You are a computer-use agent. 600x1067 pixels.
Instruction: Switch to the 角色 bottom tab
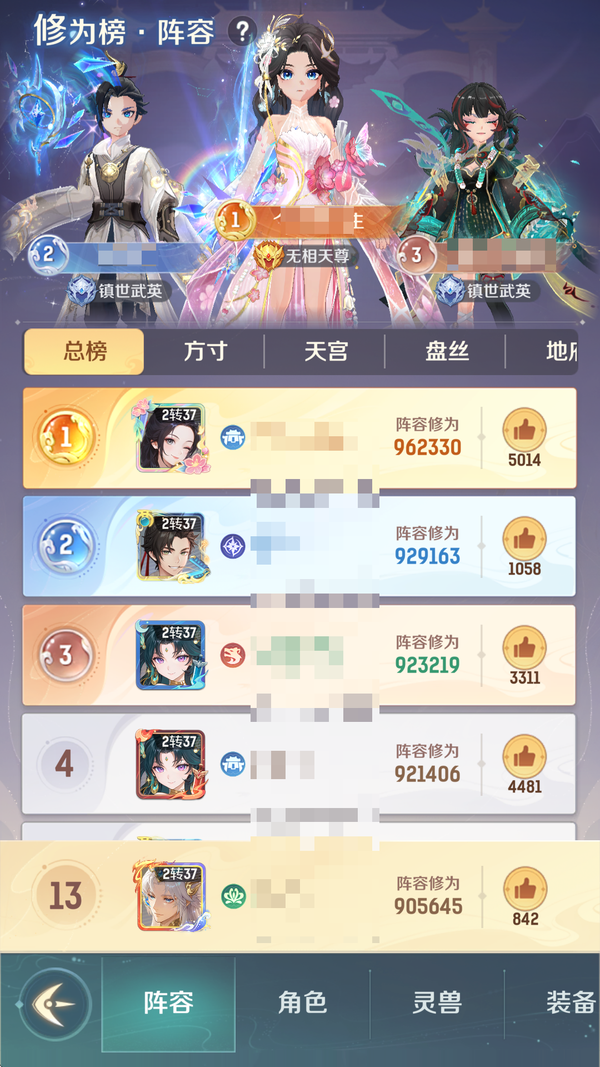pyautogui.click(x=302, y=1003)
